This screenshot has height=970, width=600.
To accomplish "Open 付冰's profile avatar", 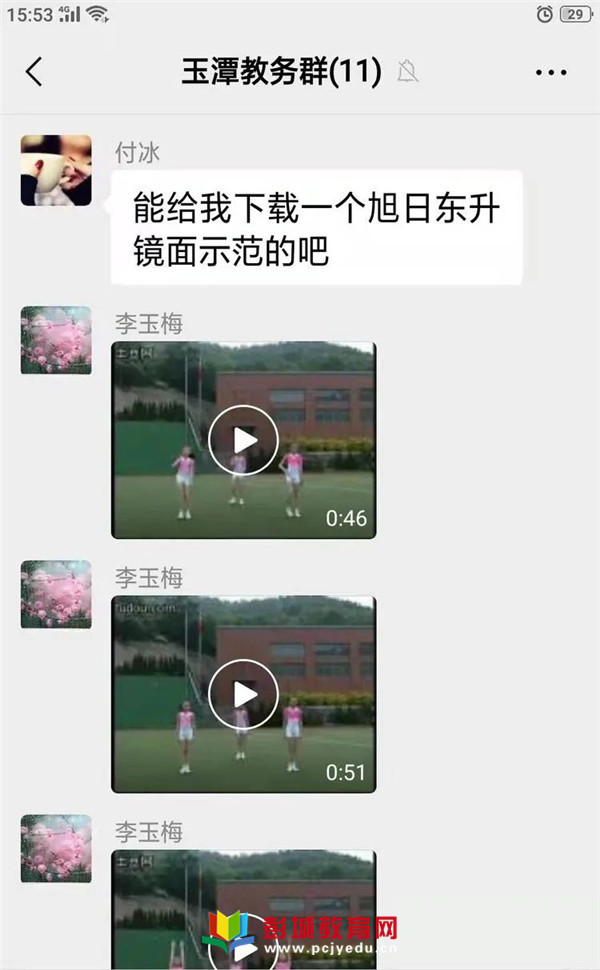I will point(56,171).
